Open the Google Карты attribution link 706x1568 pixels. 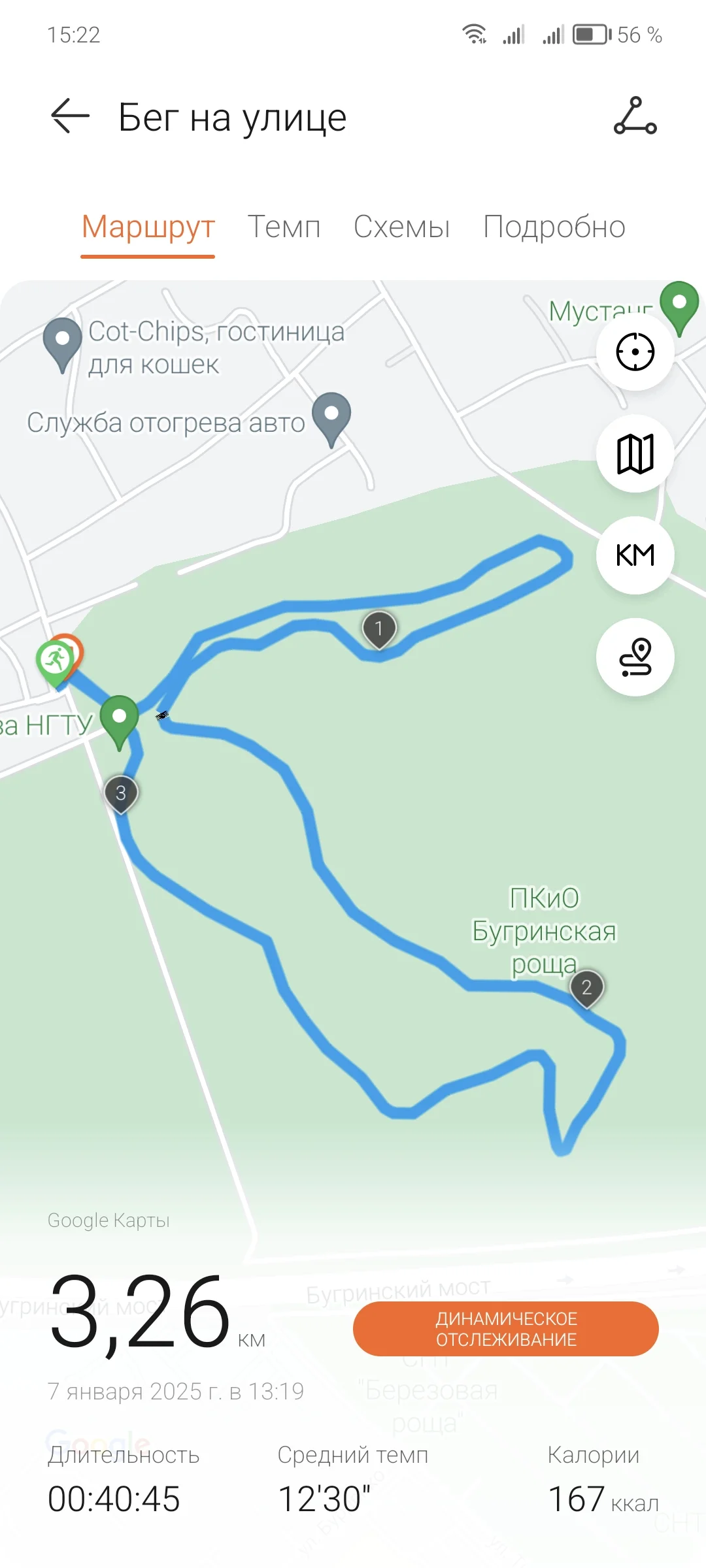[x=108, y=1220]
